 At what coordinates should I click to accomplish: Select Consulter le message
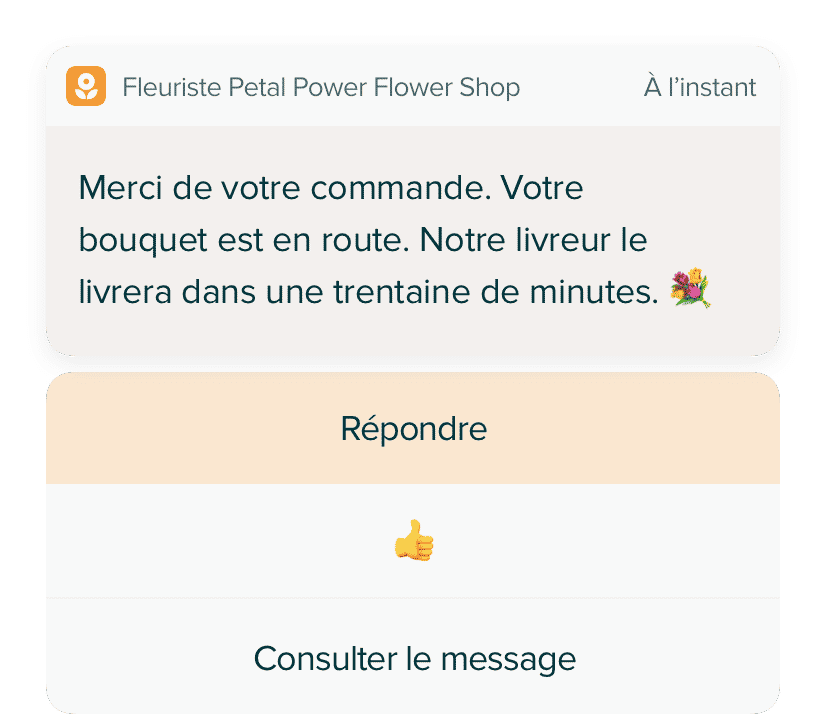click(413, 658)
